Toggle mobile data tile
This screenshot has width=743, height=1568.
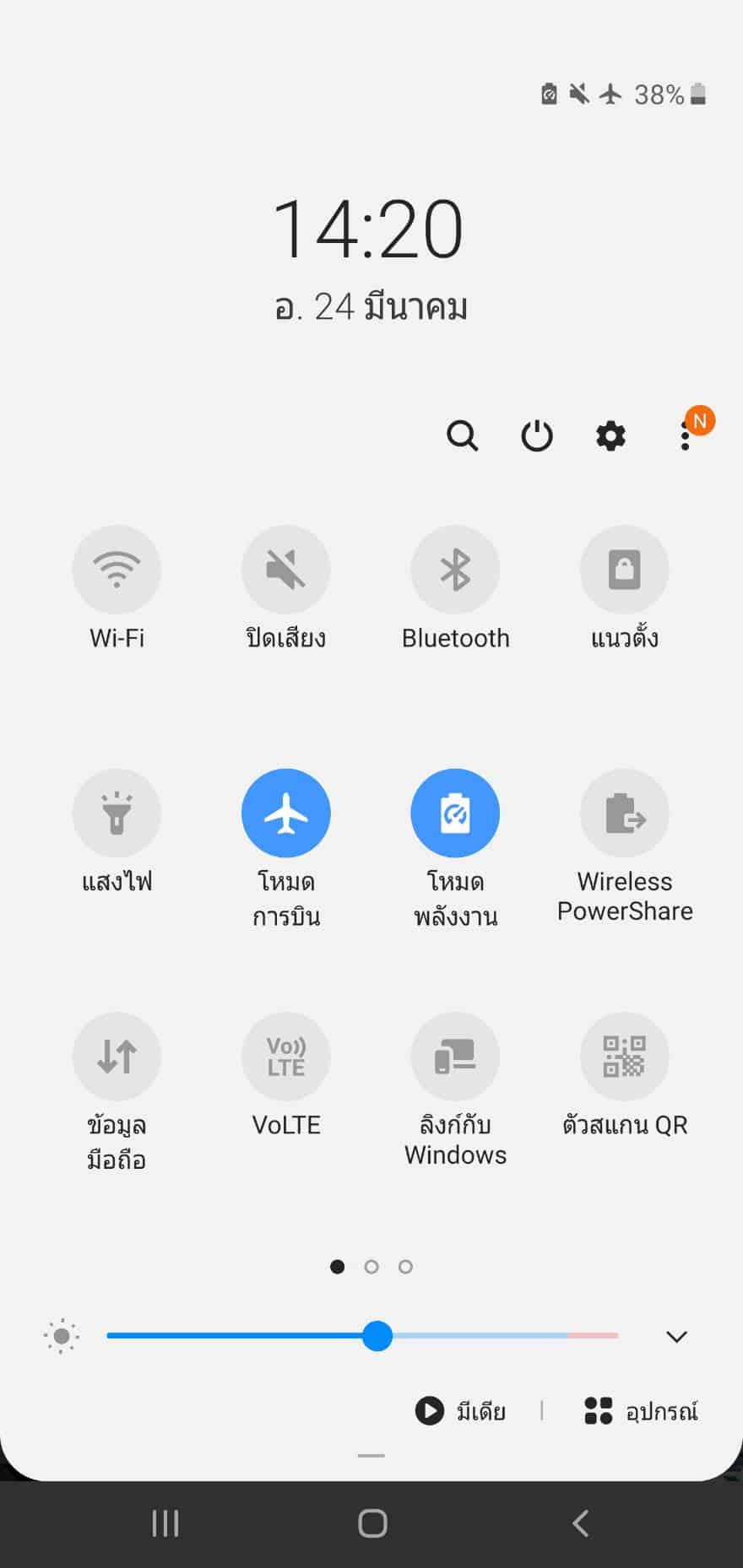pyautogui.click(x=117, y=1056)
